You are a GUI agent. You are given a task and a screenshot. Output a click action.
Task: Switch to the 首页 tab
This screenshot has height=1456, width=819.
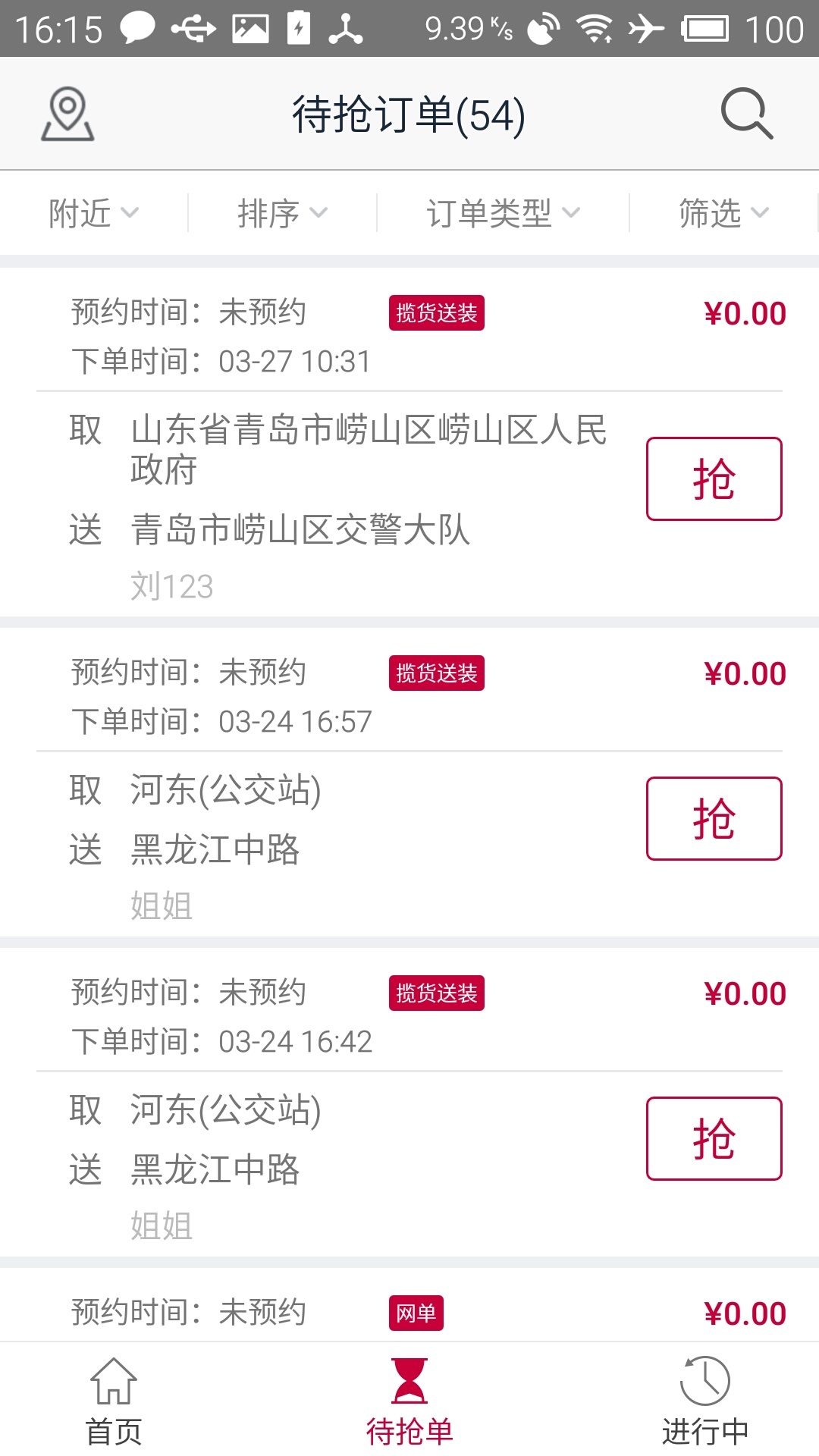(114, 1401)
